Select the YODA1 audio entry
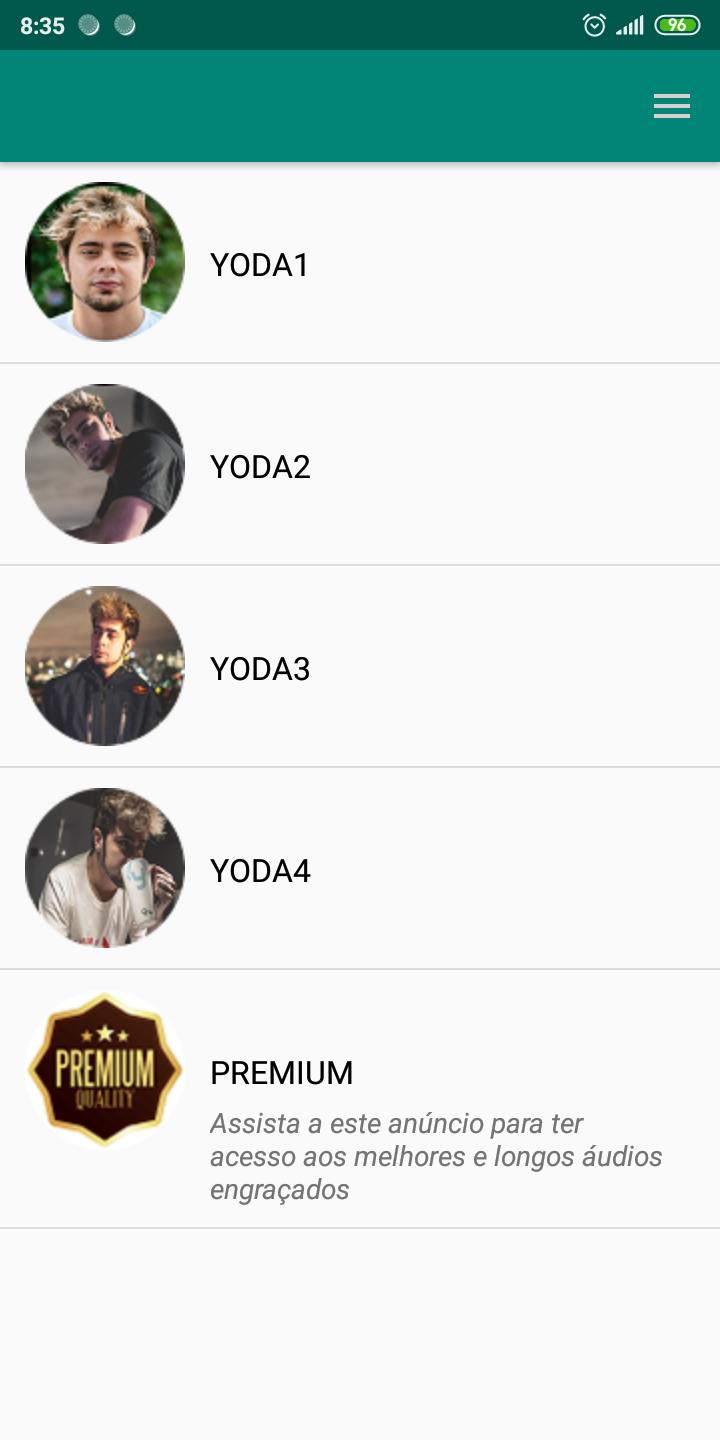The image size is (720, 1440). 360,262
